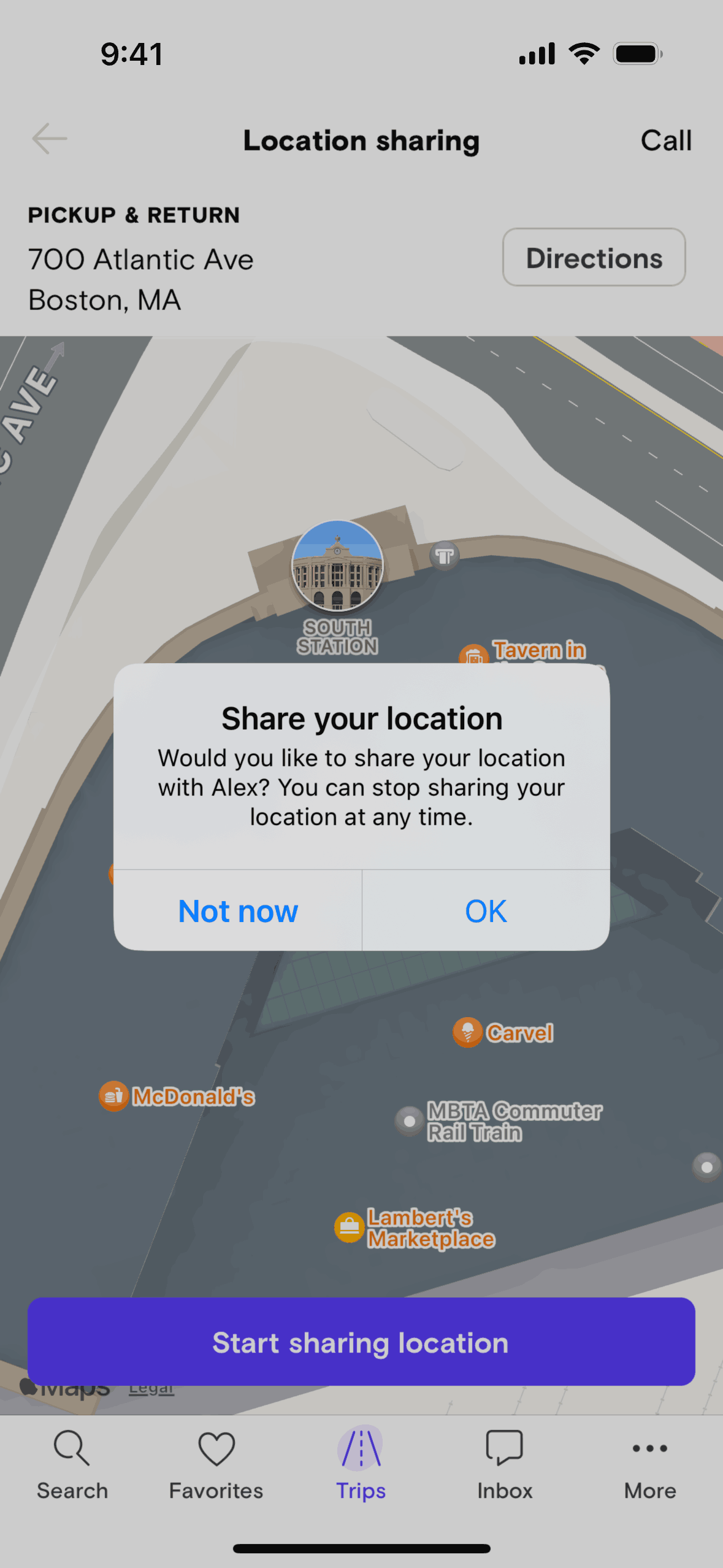Tap Call in the header
This screenshot has width=723, height=1568.
coord(666,140)
